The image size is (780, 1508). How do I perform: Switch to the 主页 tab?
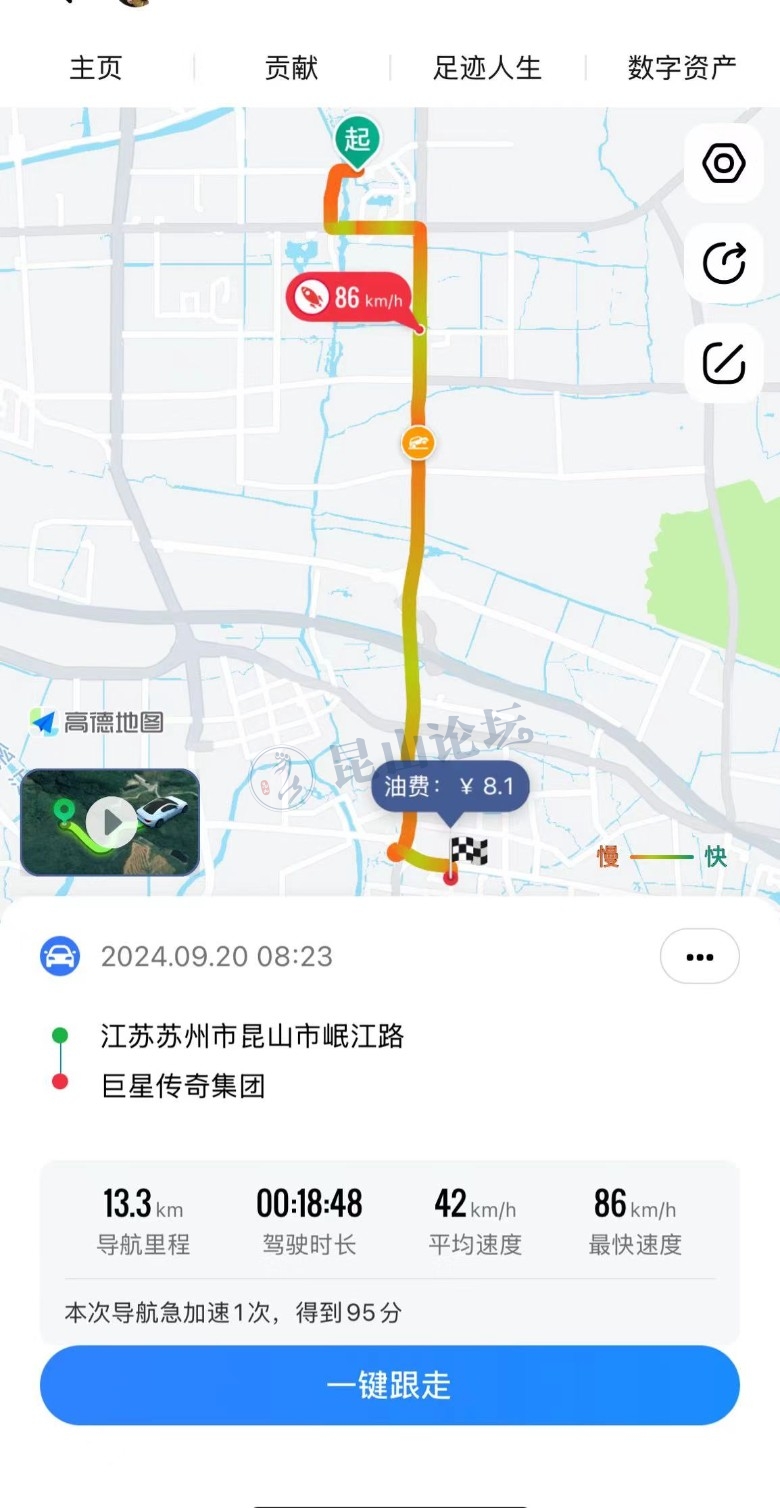coord(96,67)
